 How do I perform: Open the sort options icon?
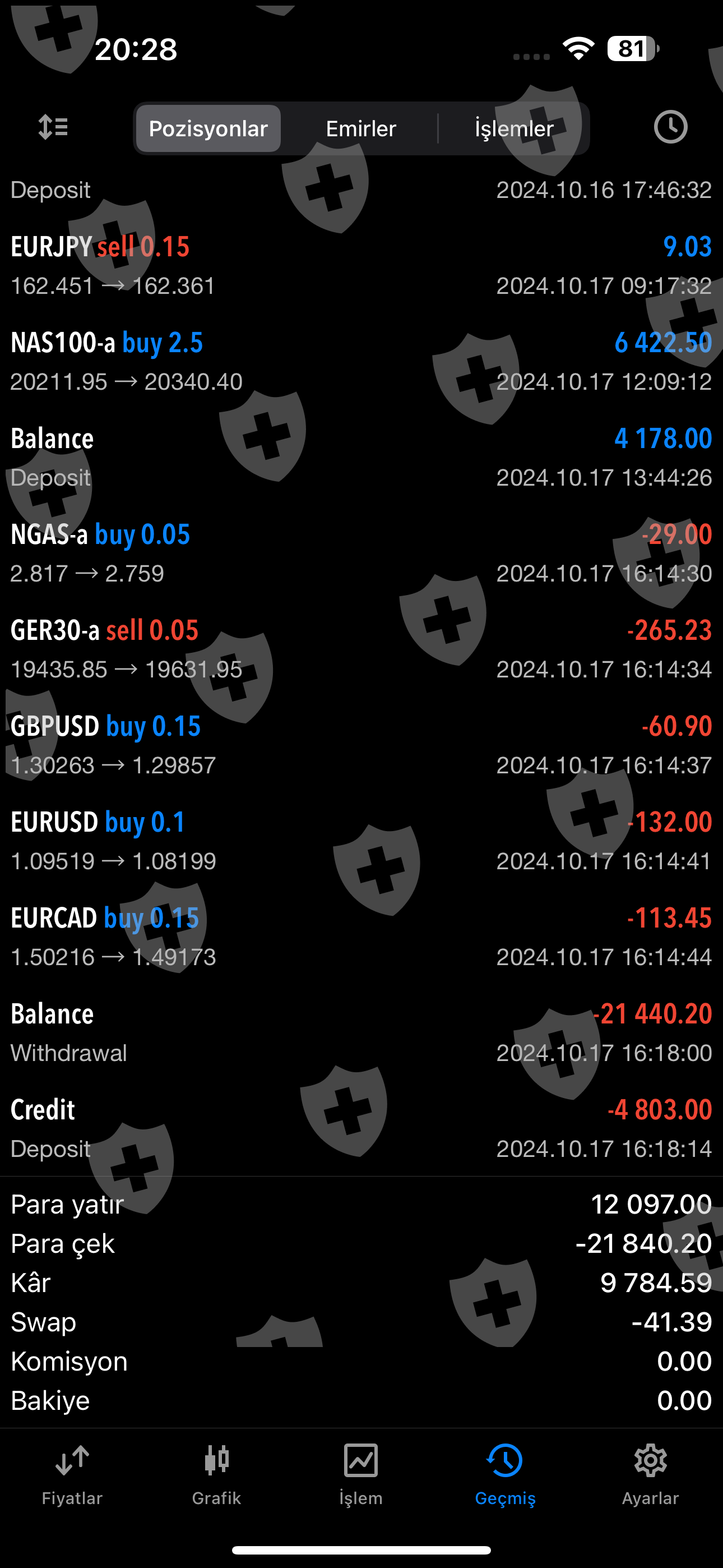tap(53, 128)
